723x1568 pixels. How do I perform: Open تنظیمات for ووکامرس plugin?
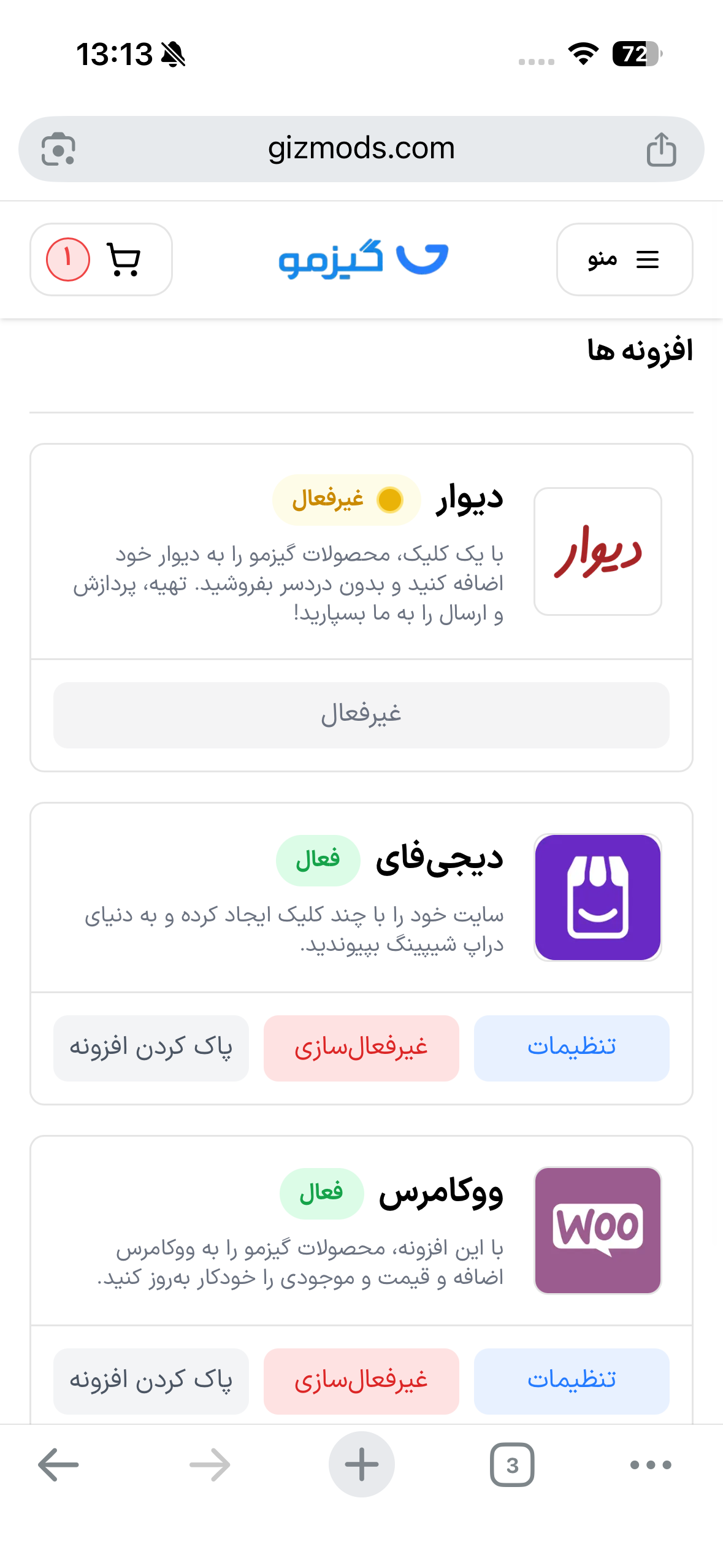click(x=571, y=1380)
